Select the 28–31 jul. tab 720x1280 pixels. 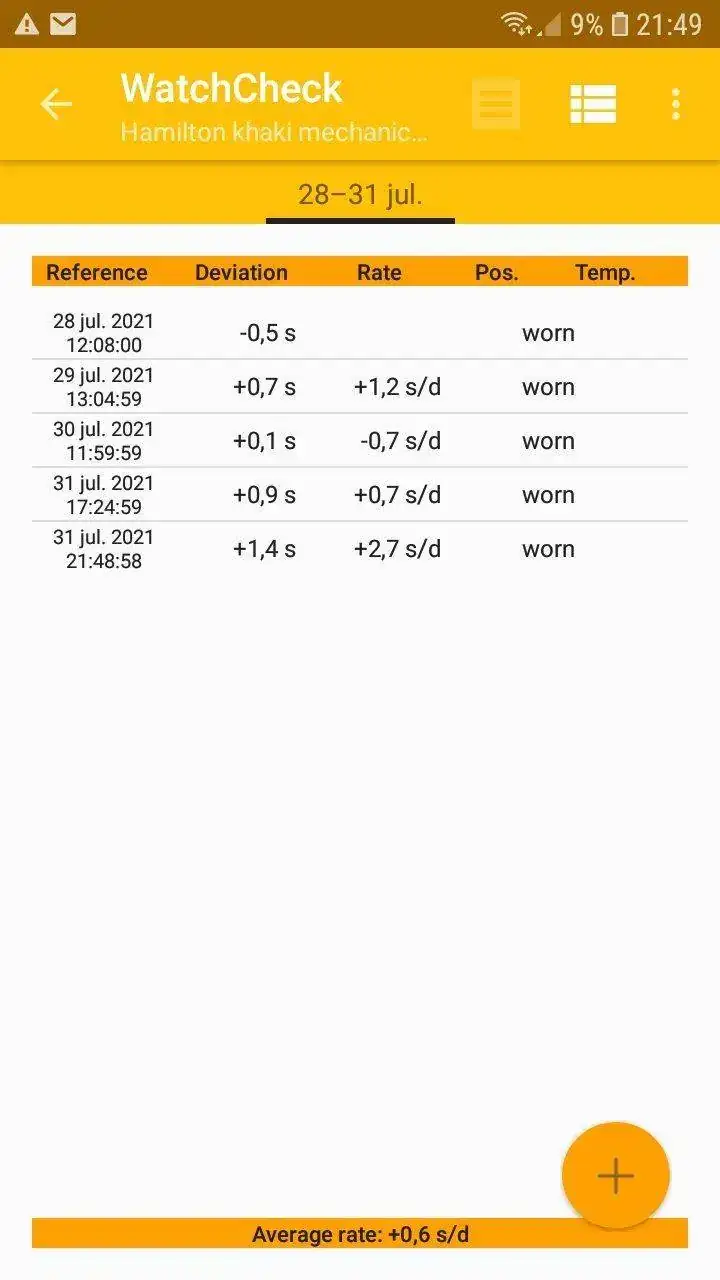pos(358,192)
